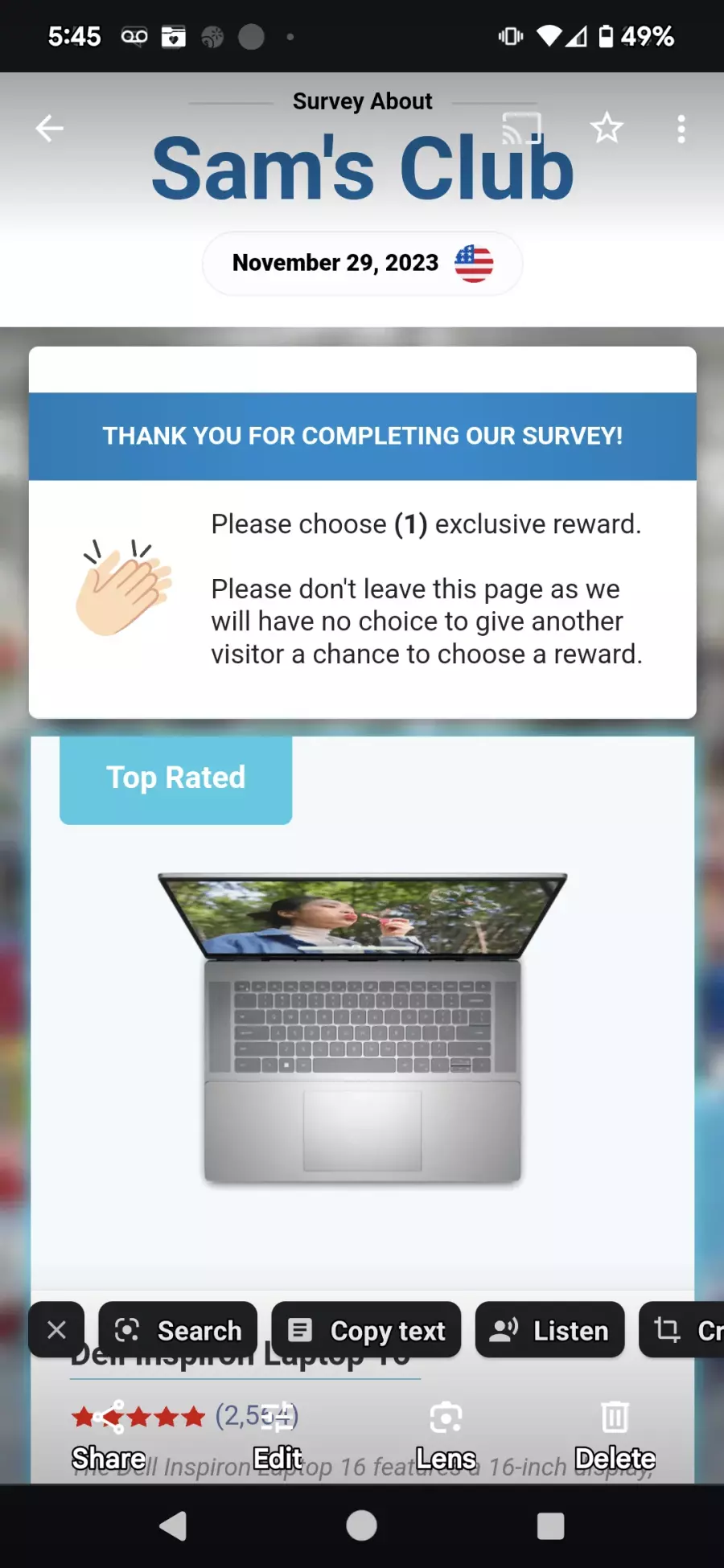724x1568 pixels.
Task: Tap the Listen chip
Action: (549, 1330)
